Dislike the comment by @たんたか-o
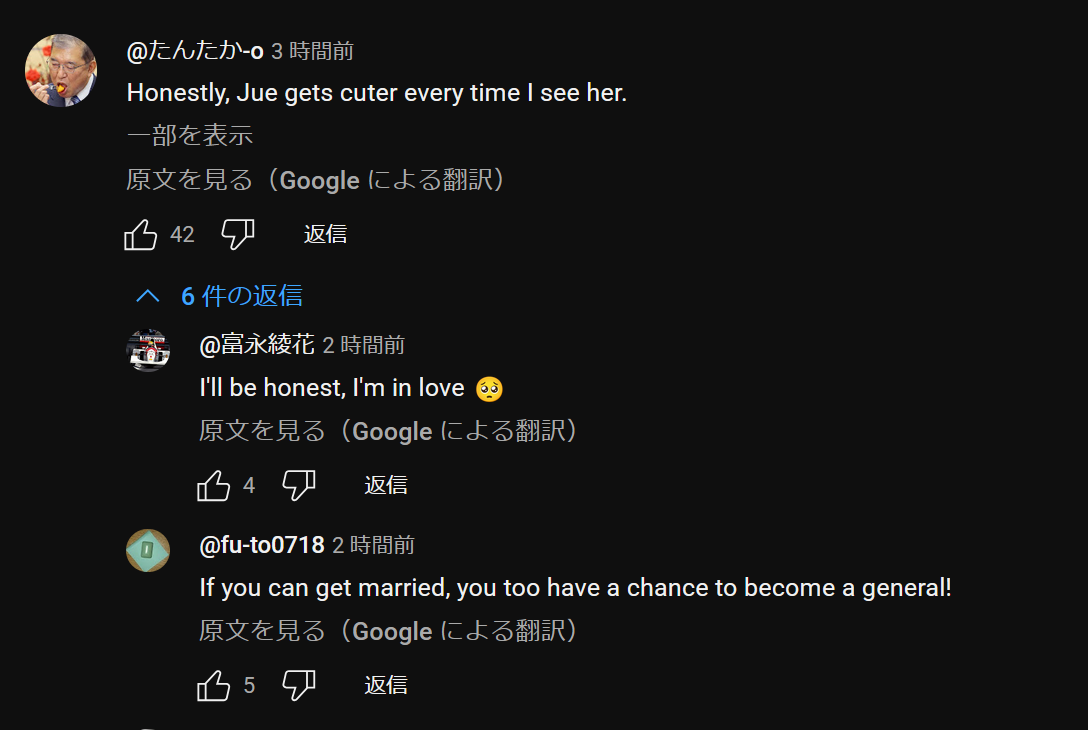Image resolution: width=1088 pixels, height=730 pixels. (237, 235)
